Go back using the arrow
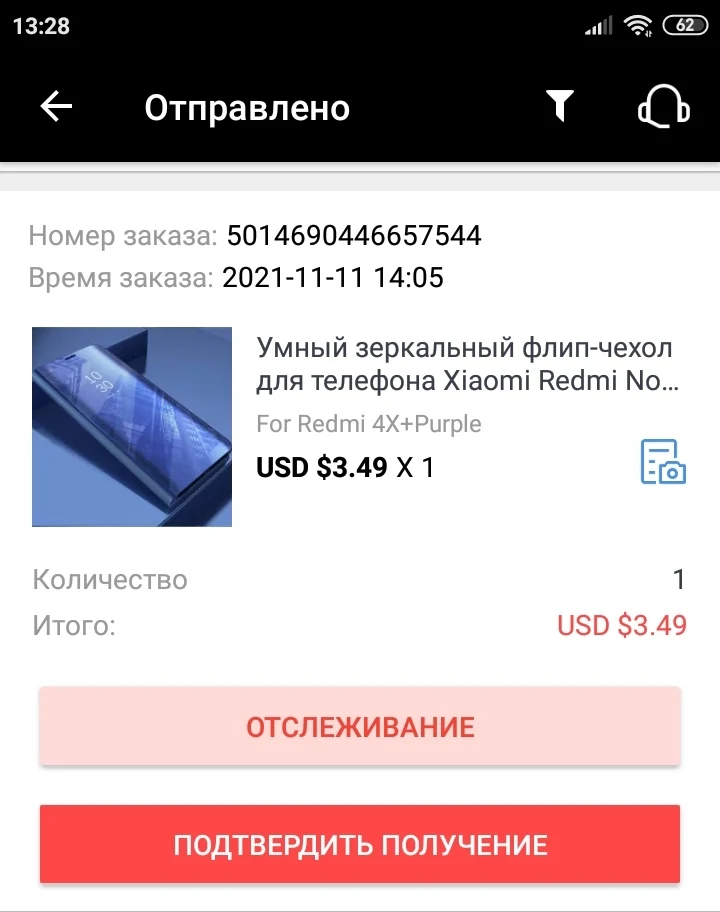This screenshot has width=720, height=912. click(57, 107)
